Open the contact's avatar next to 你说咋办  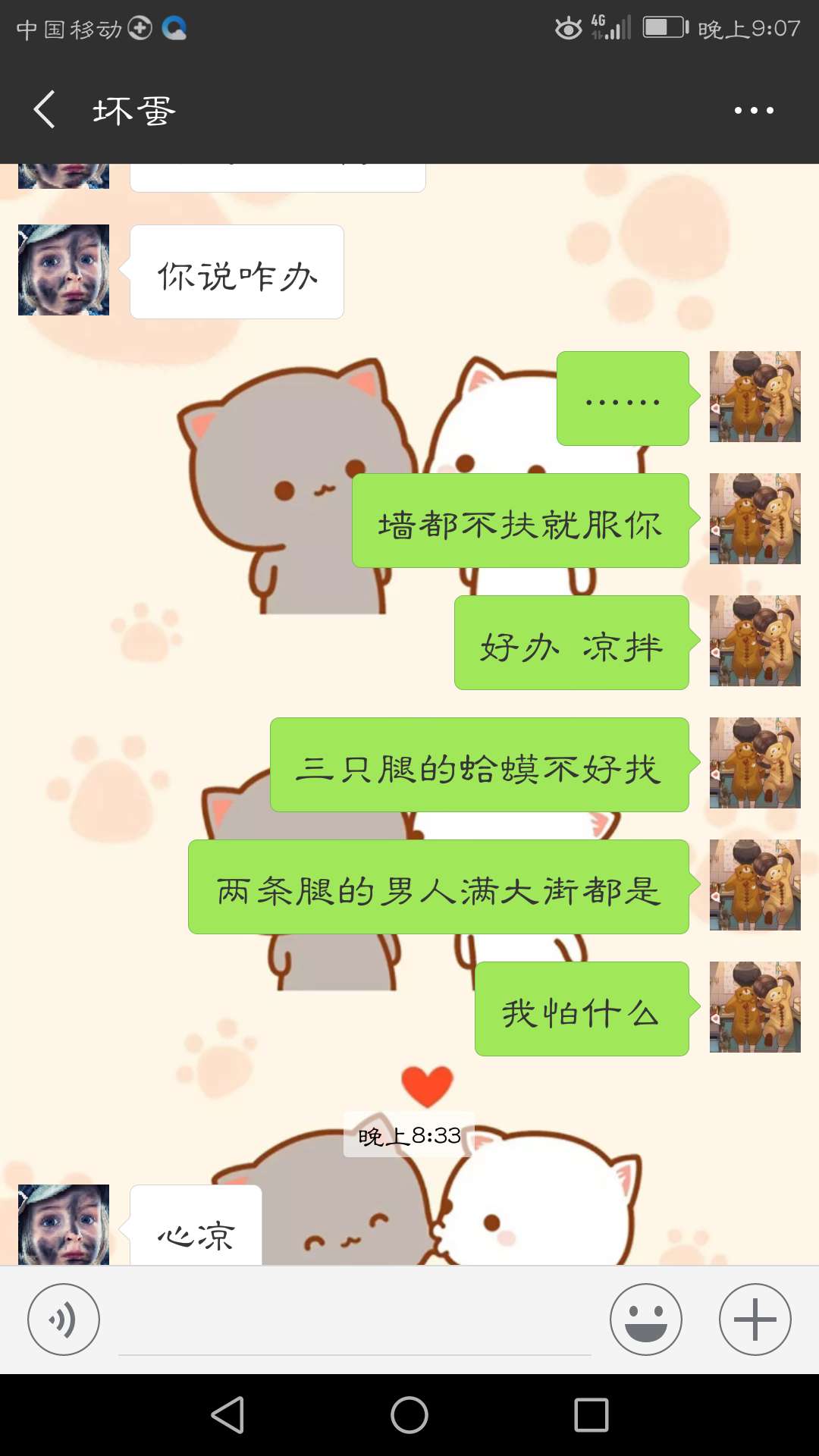tap(63, 271)
